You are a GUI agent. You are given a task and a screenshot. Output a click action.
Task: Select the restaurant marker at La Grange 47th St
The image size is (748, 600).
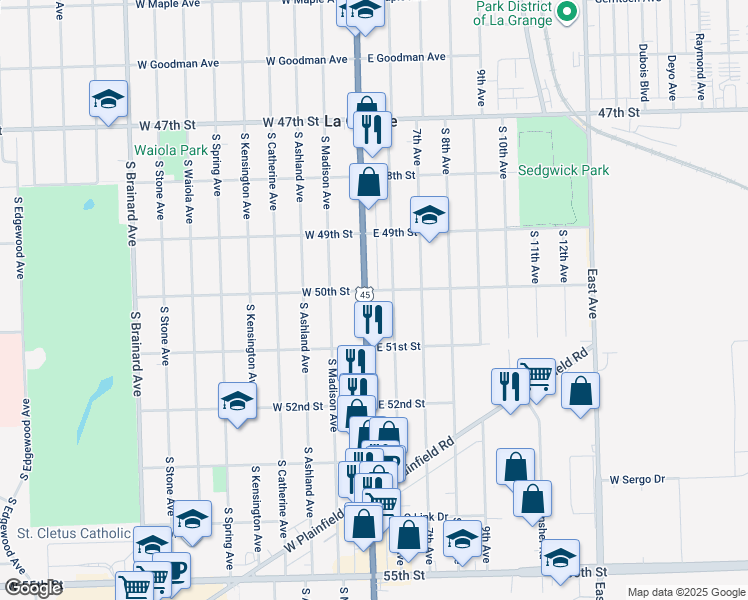(x=372, y=130)
